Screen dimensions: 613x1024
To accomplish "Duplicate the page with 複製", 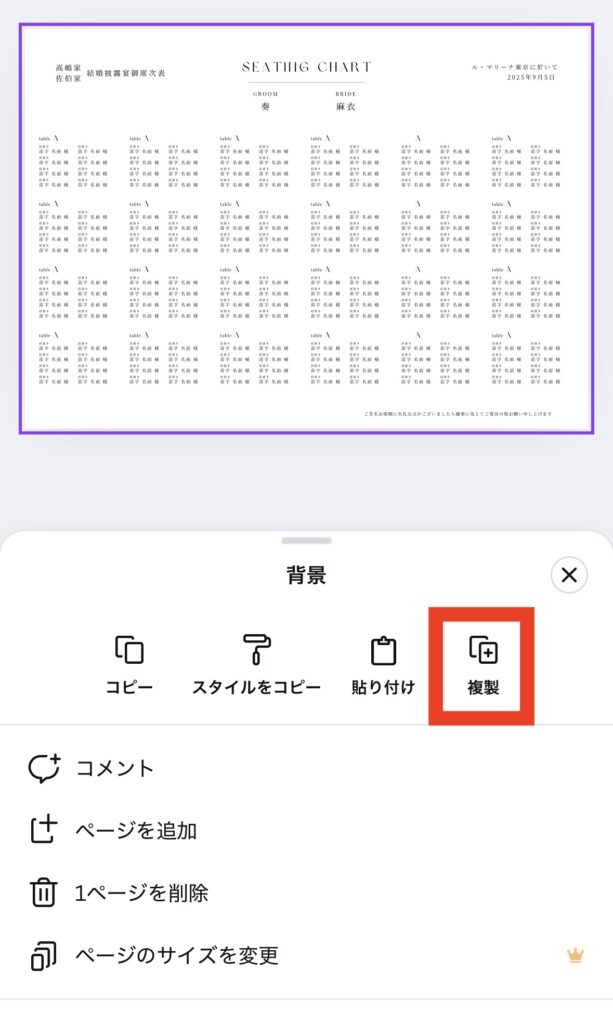I will [x=483, y=665].
